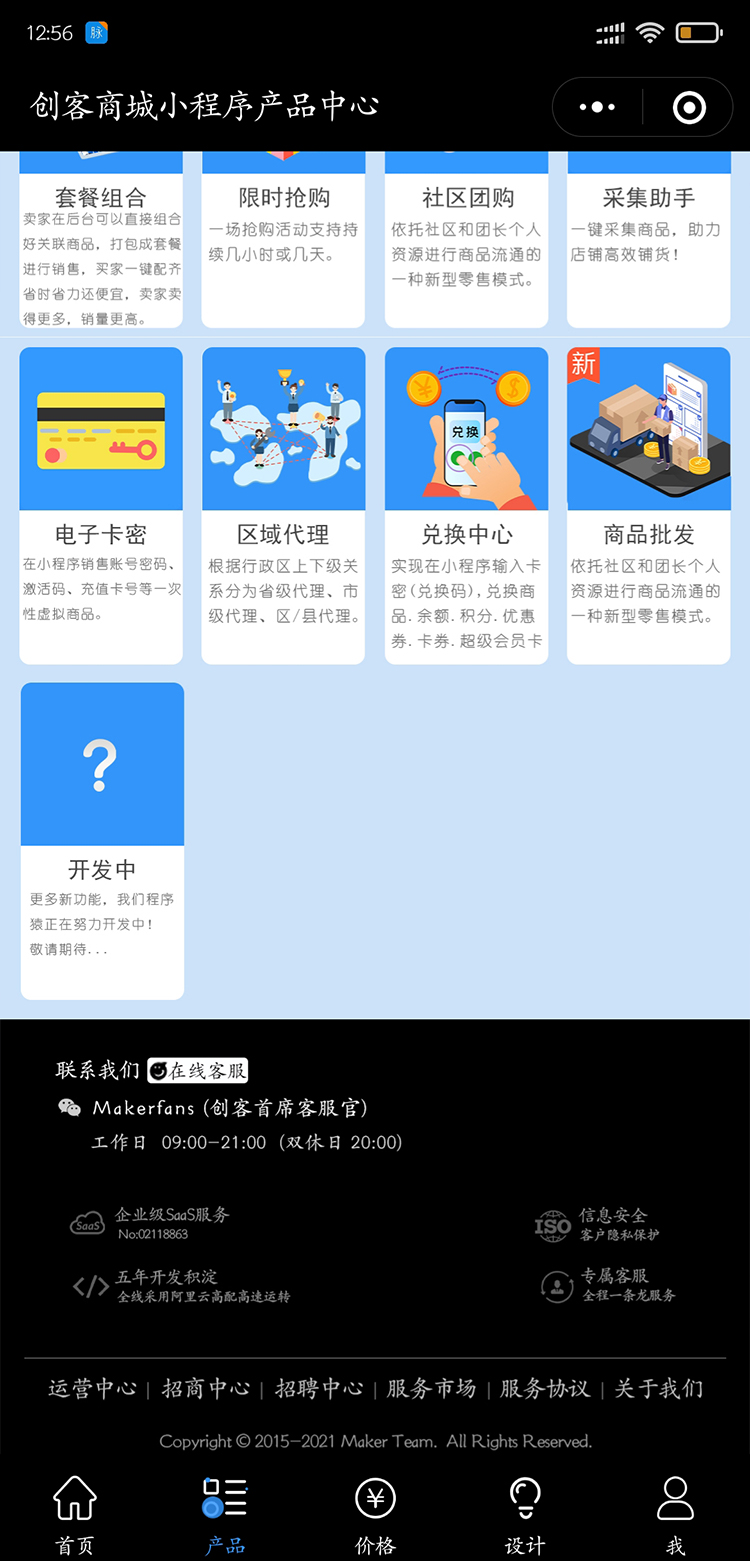Switch to the 首页 tab
750x1561 pixels.
click(x=75, y=1515)
